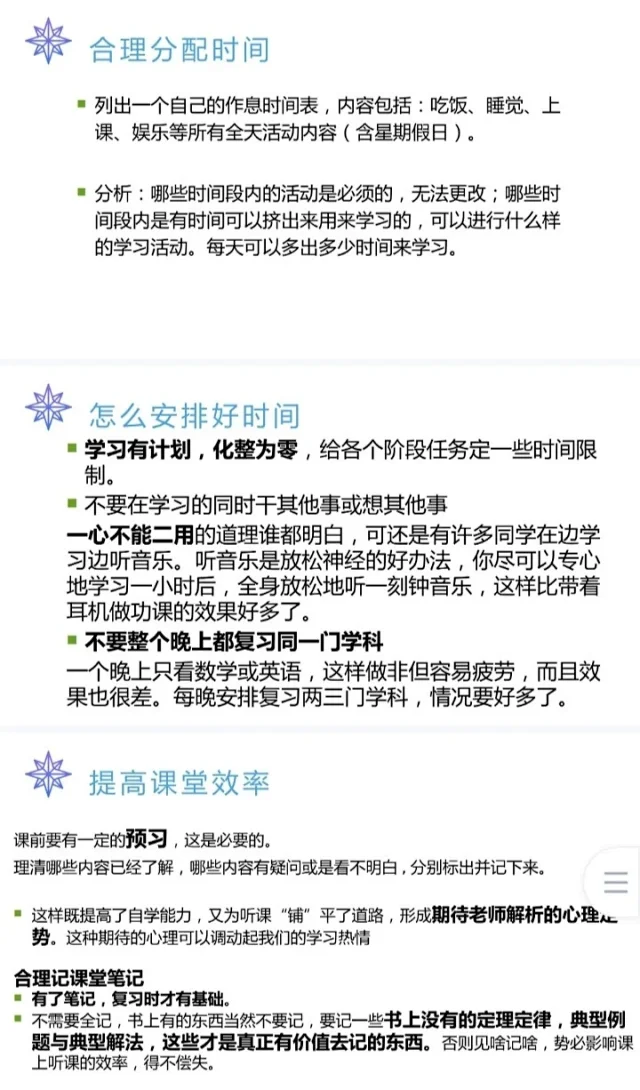Open the floating hamburger menu button

[x=616, y=883]
